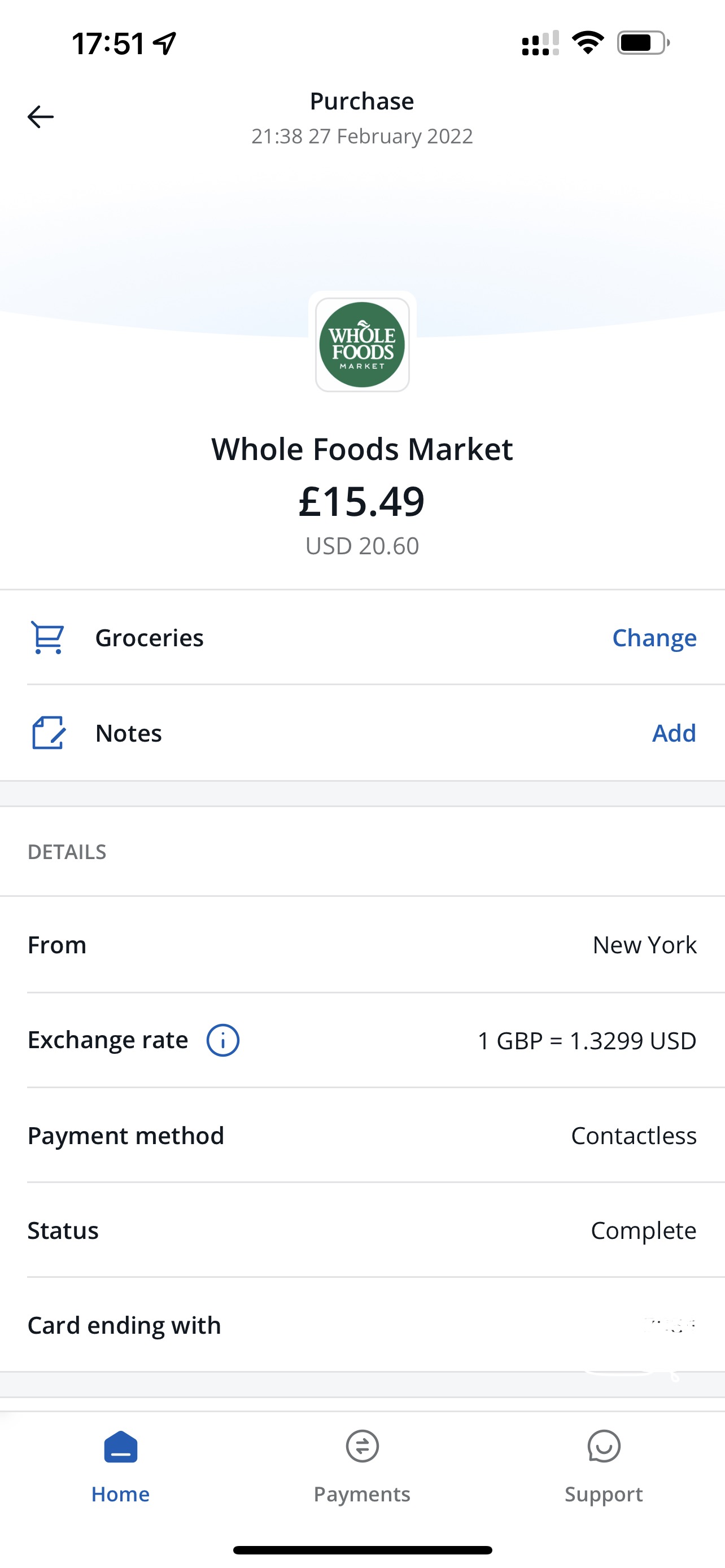Go back using the top-left arrow

(x=41, y=116)
